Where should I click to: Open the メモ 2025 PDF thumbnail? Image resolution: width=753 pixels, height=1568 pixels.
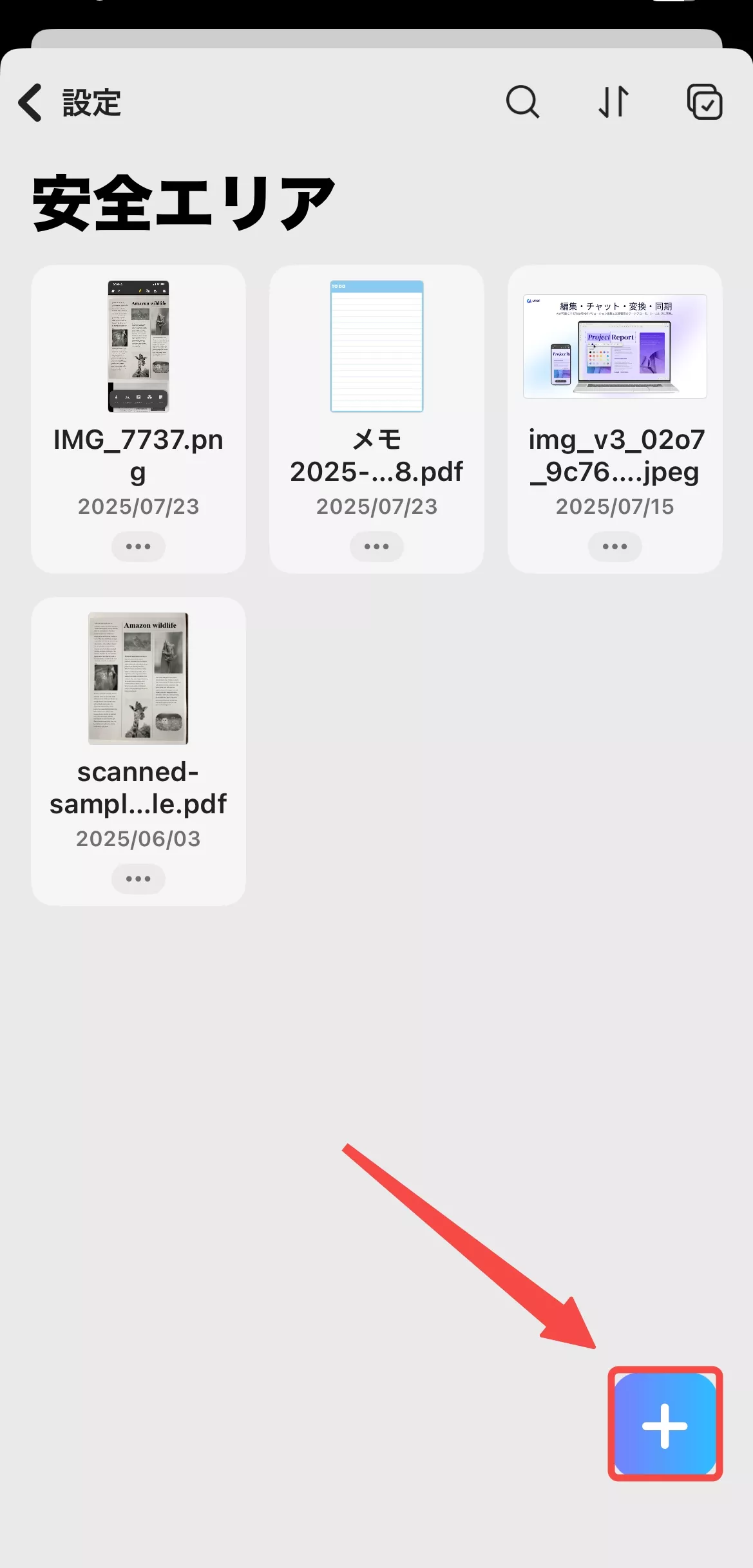(376, 346)
